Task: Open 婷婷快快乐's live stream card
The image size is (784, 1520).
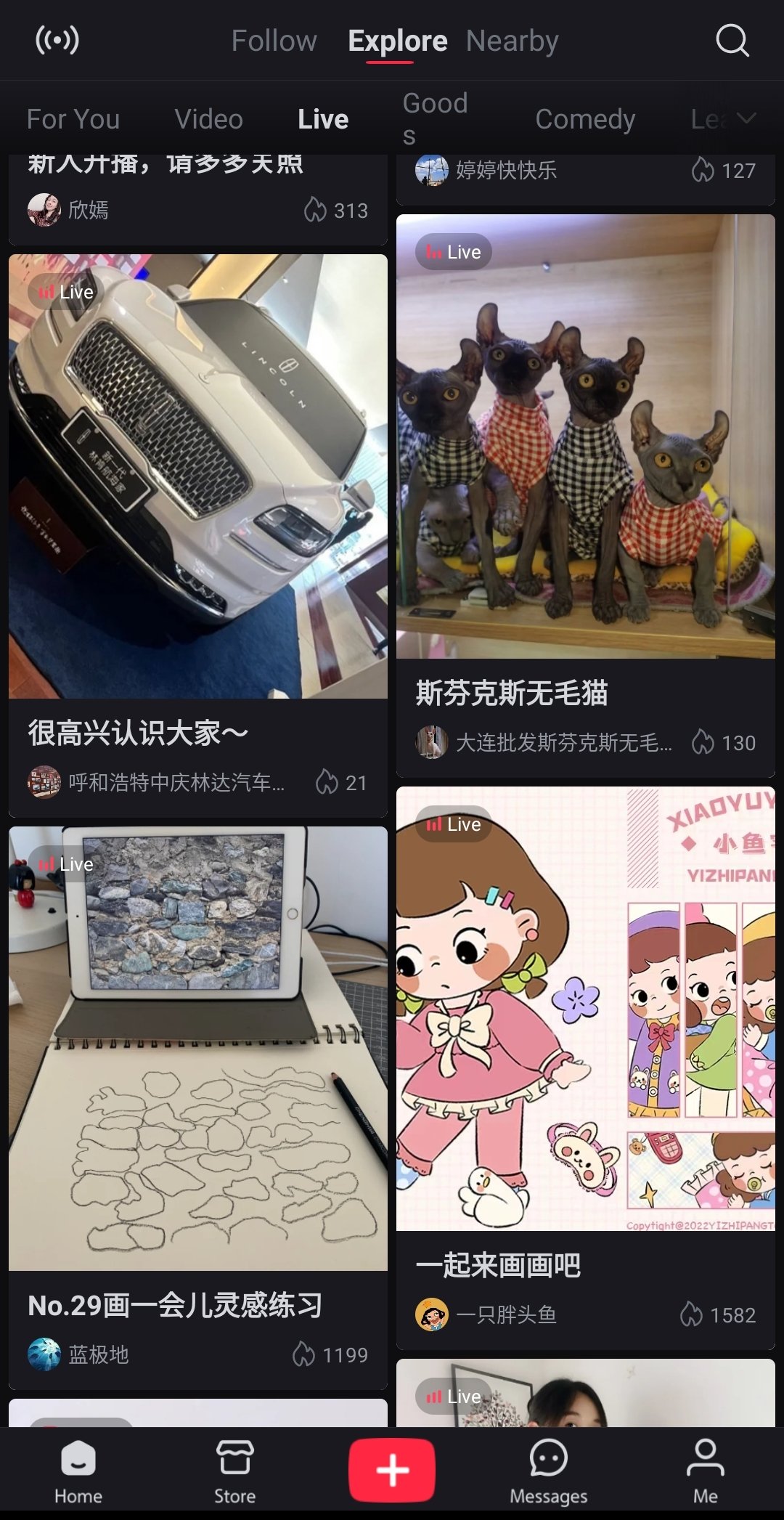Action: pos(586,179)
